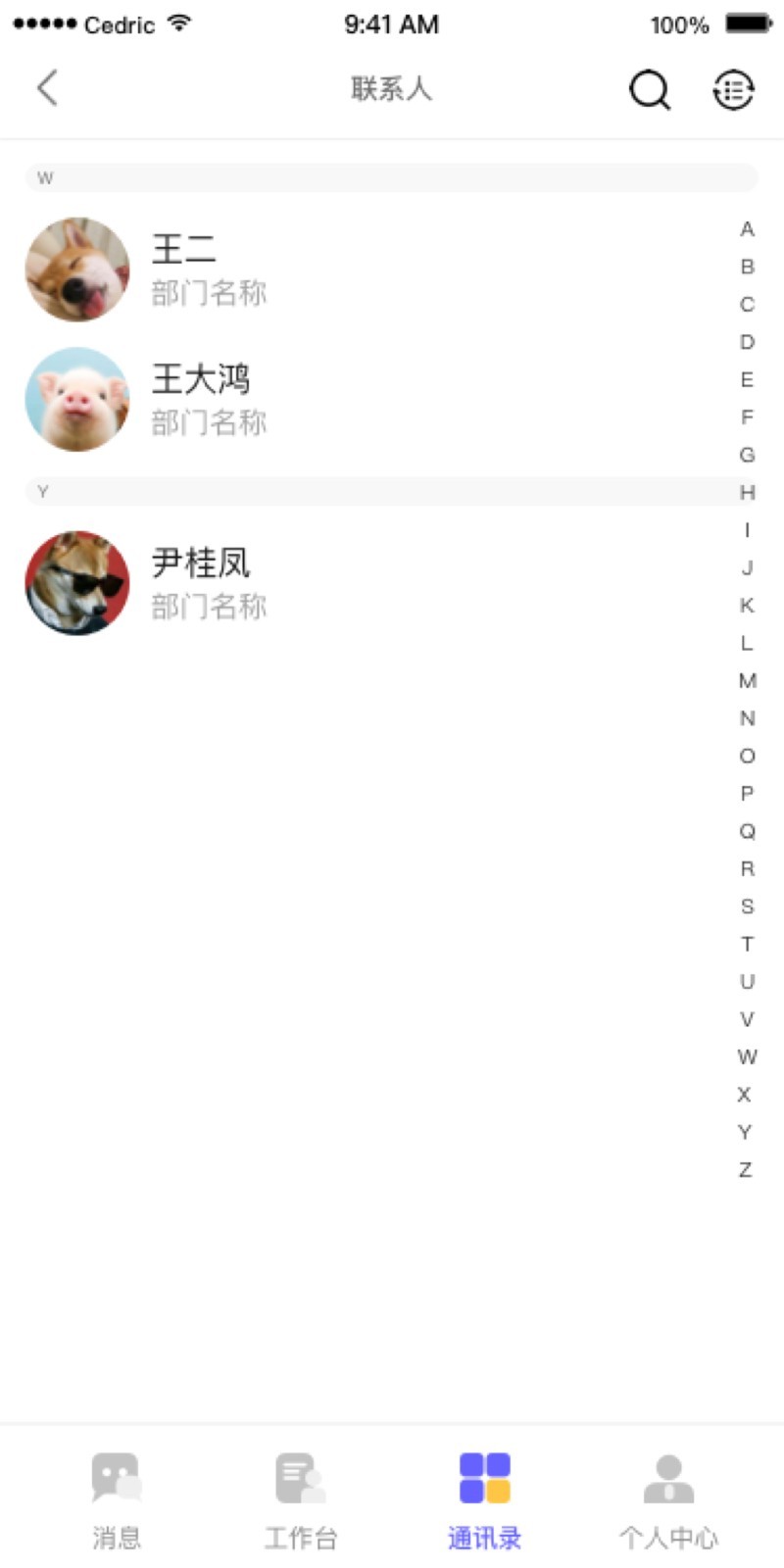Switch to the 个人中心 tab

point(667,1499)
